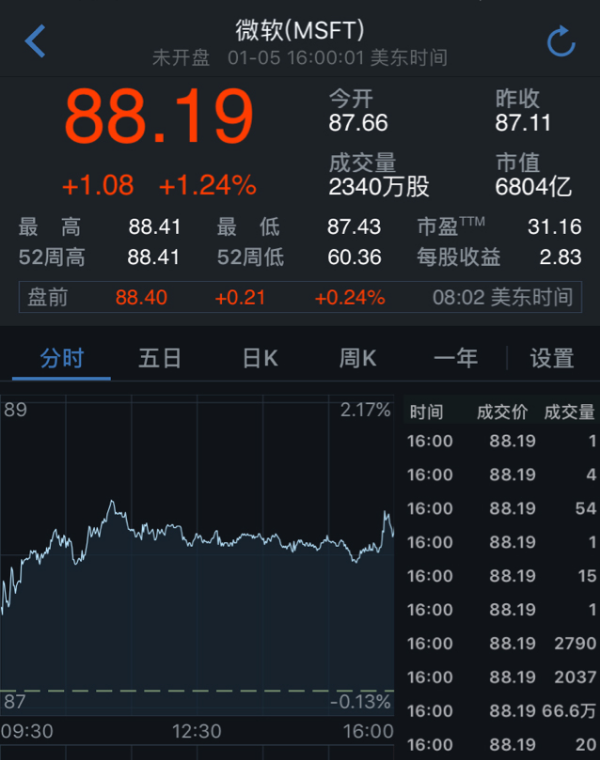This screenshot has width=600, height=760.
Task: Go back using the top-left arrow
Action: click(x=36, y=42)
